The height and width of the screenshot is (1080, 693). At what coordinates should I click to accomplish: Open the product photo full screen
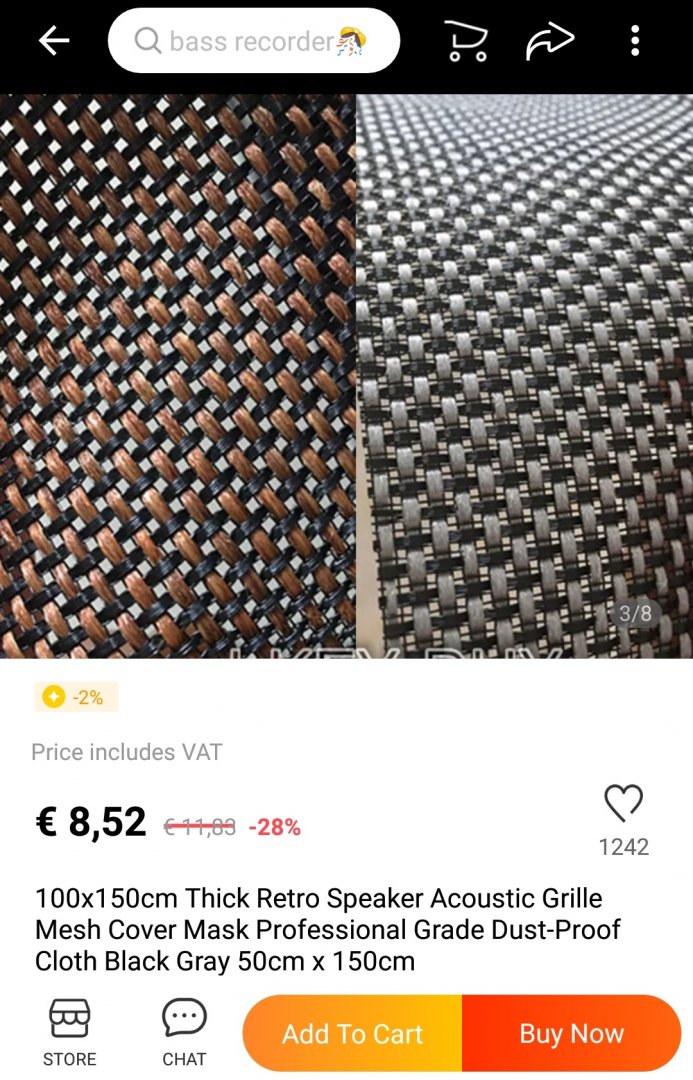coord(346,375)
